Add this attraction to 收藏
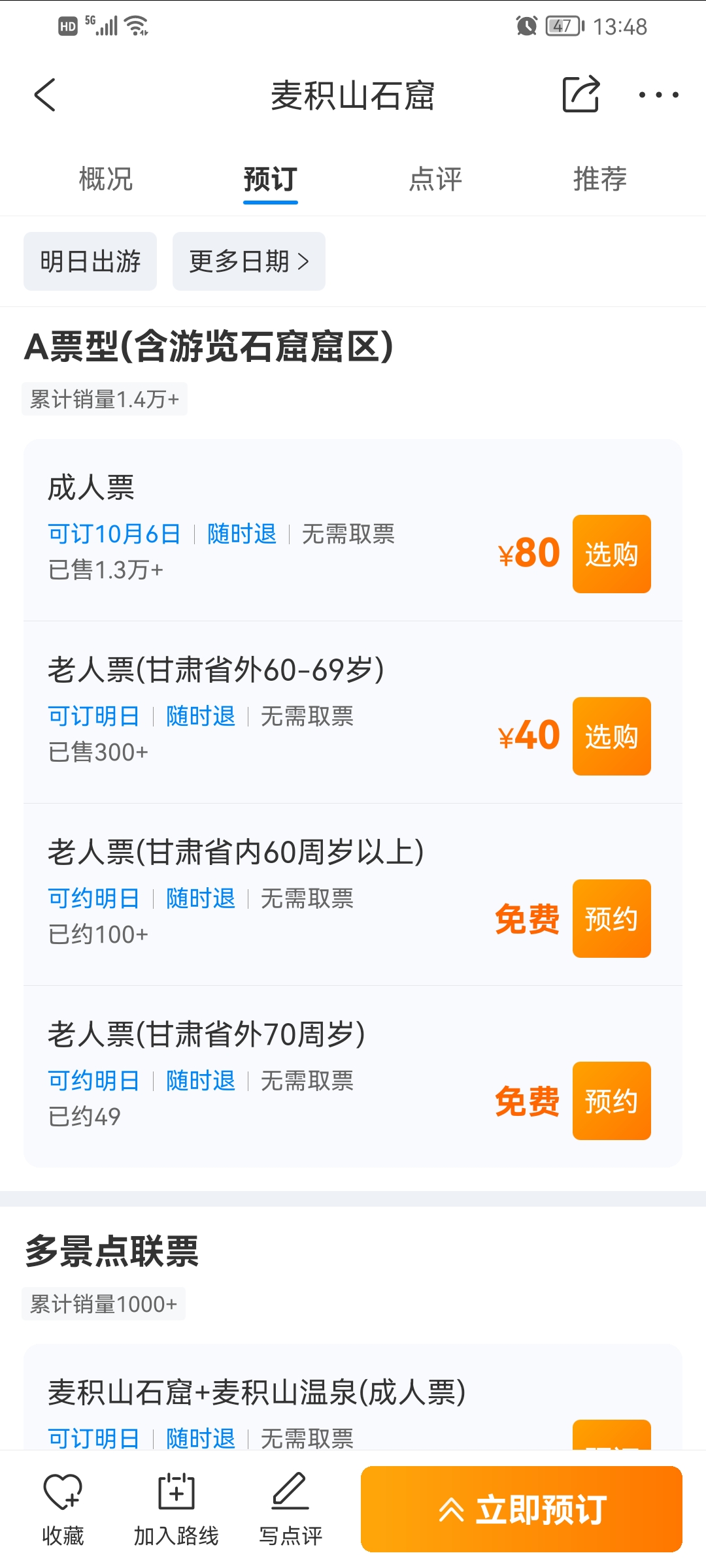The image size is (706, 1568). pyautogui.click(x=63, y=1509)
